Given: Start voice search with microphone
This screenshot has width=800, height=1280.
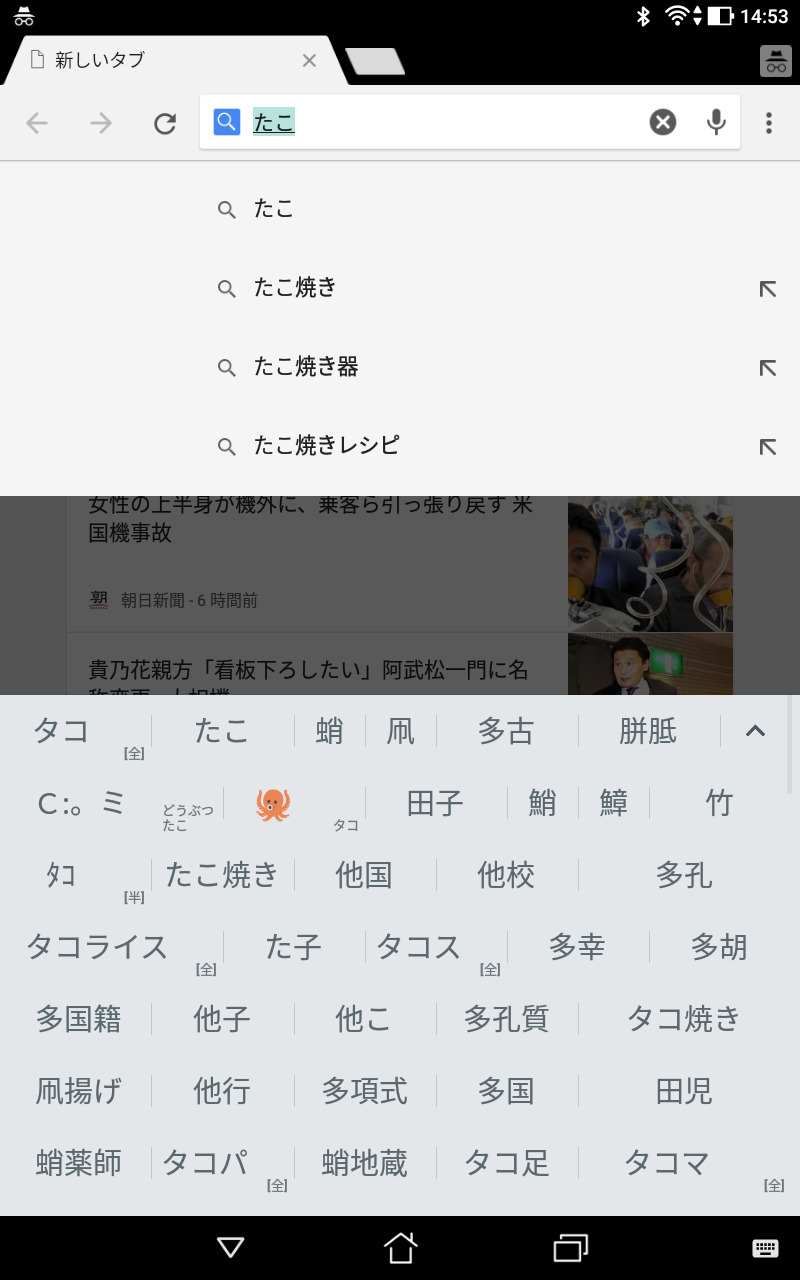Looking at the screenshot, I should coord(716,122).
